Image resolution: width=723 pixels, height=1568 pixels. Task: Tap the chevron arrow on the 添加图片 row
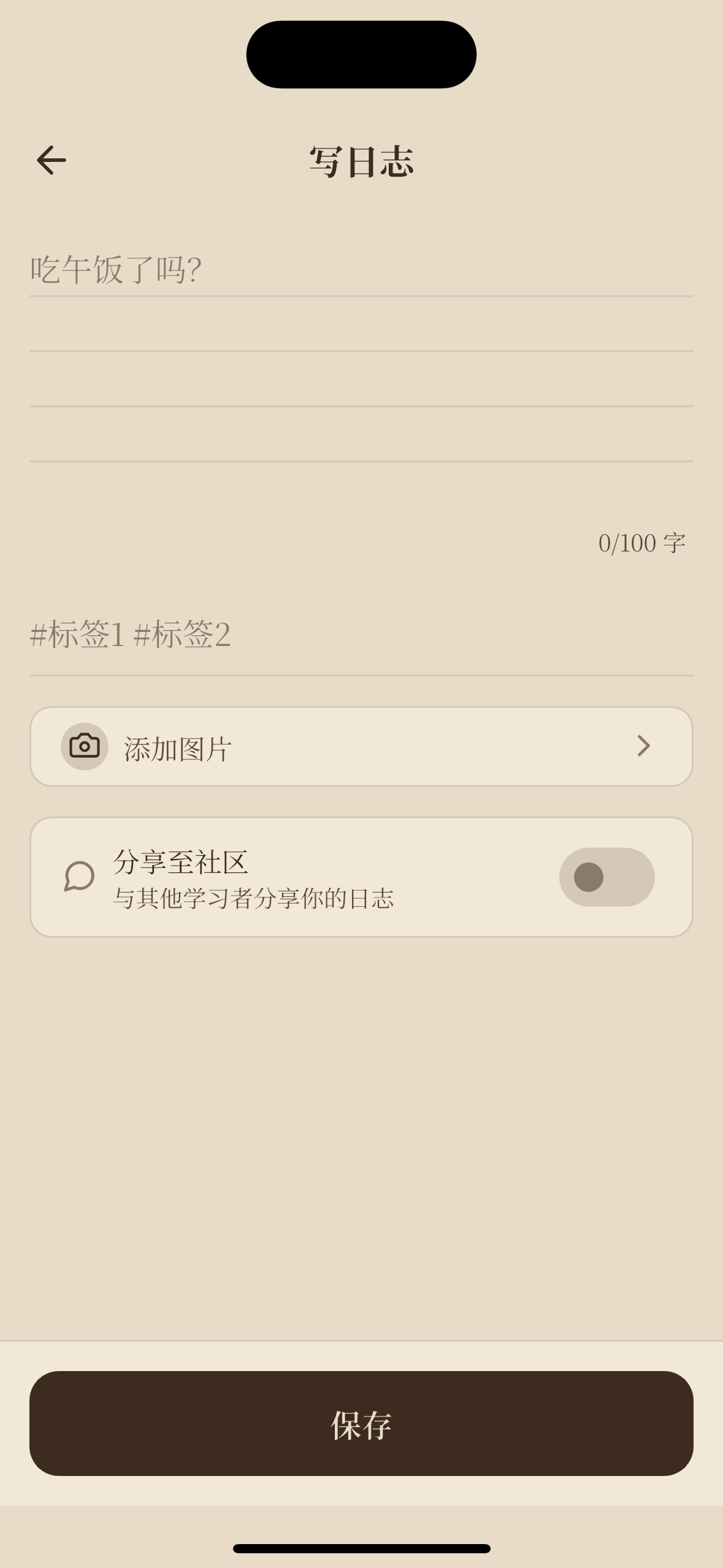(645, 746)
